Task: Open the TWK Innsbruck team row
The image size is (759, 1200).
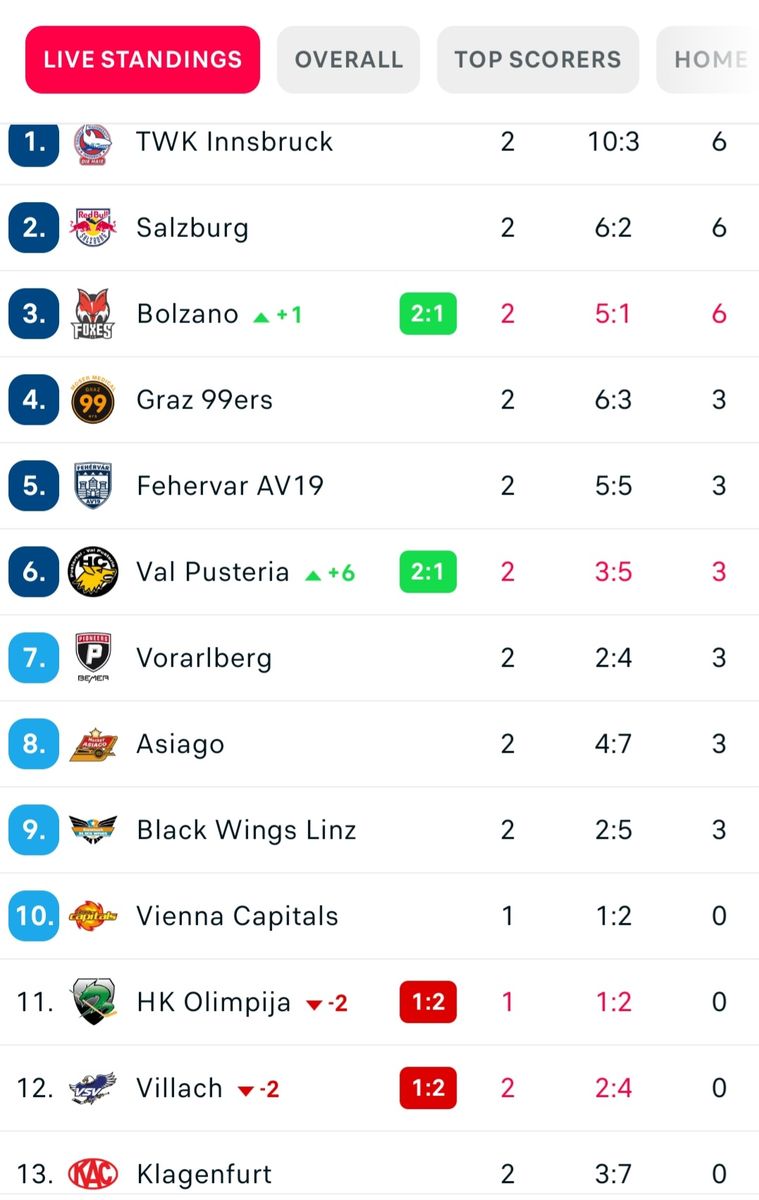Action: [234, 142]
